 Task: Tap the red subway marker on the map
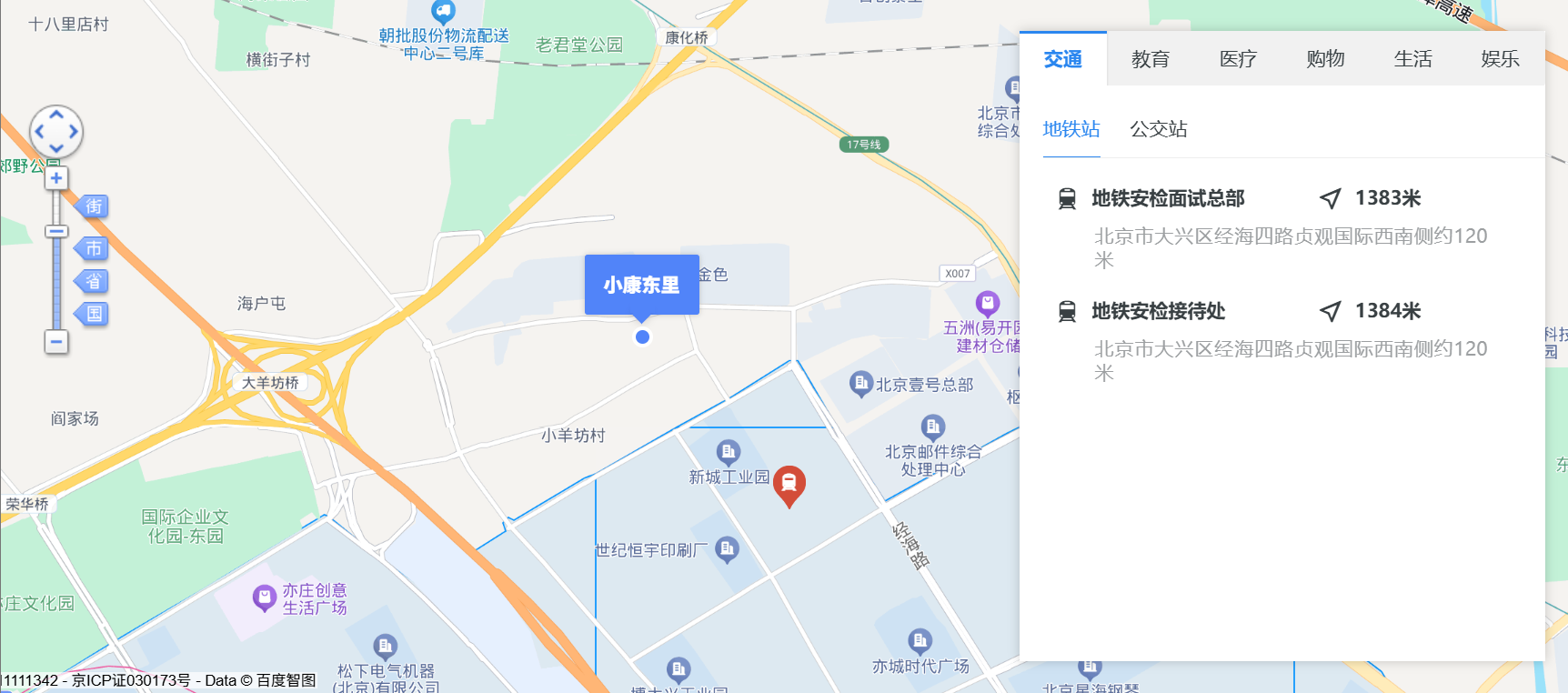coord(789,484)
